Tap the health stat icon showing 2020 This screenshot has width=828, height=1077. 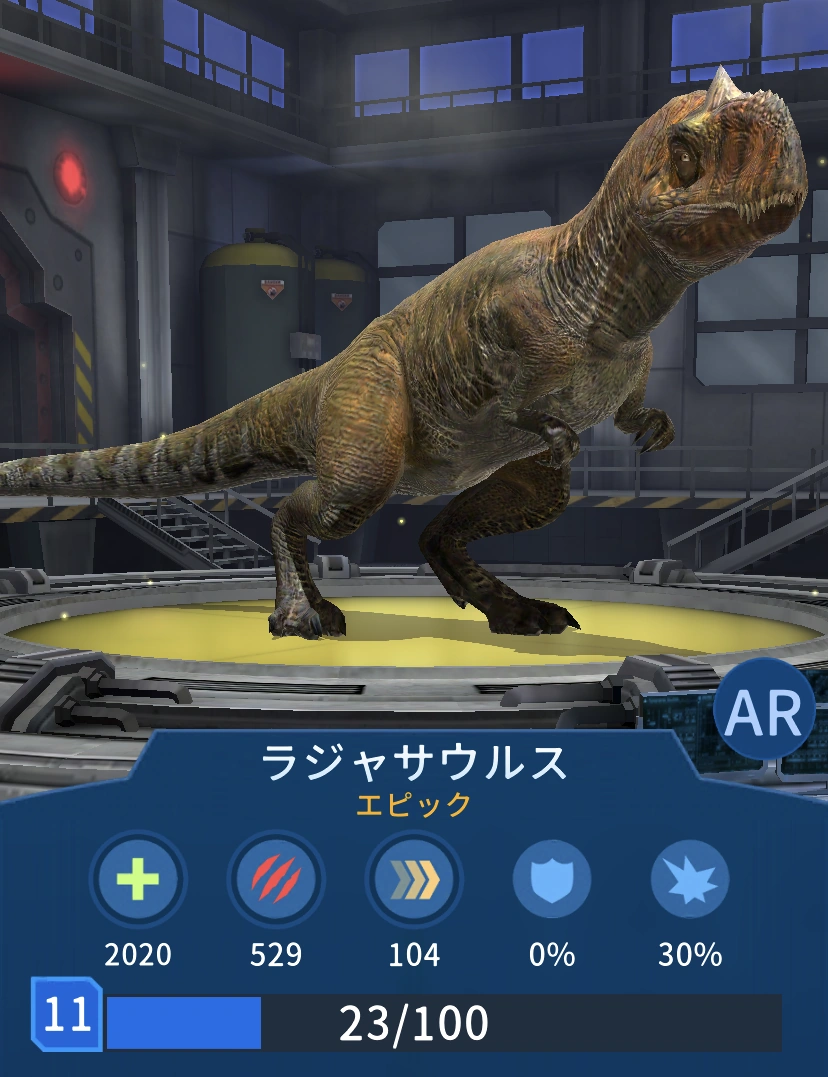[x=138, y=879]
